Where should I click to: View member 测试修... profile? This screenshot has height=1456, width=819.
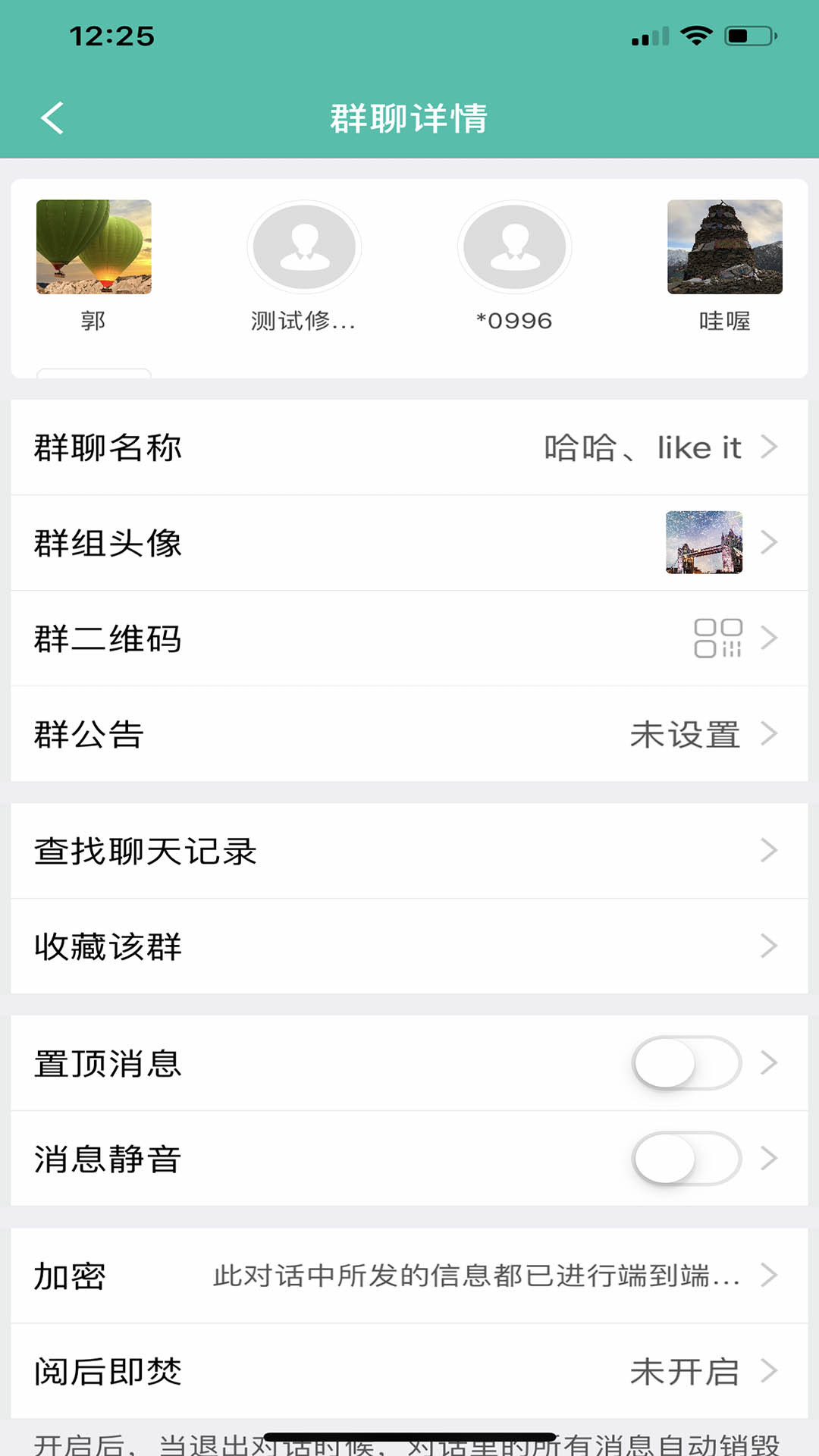pos(304,247)
